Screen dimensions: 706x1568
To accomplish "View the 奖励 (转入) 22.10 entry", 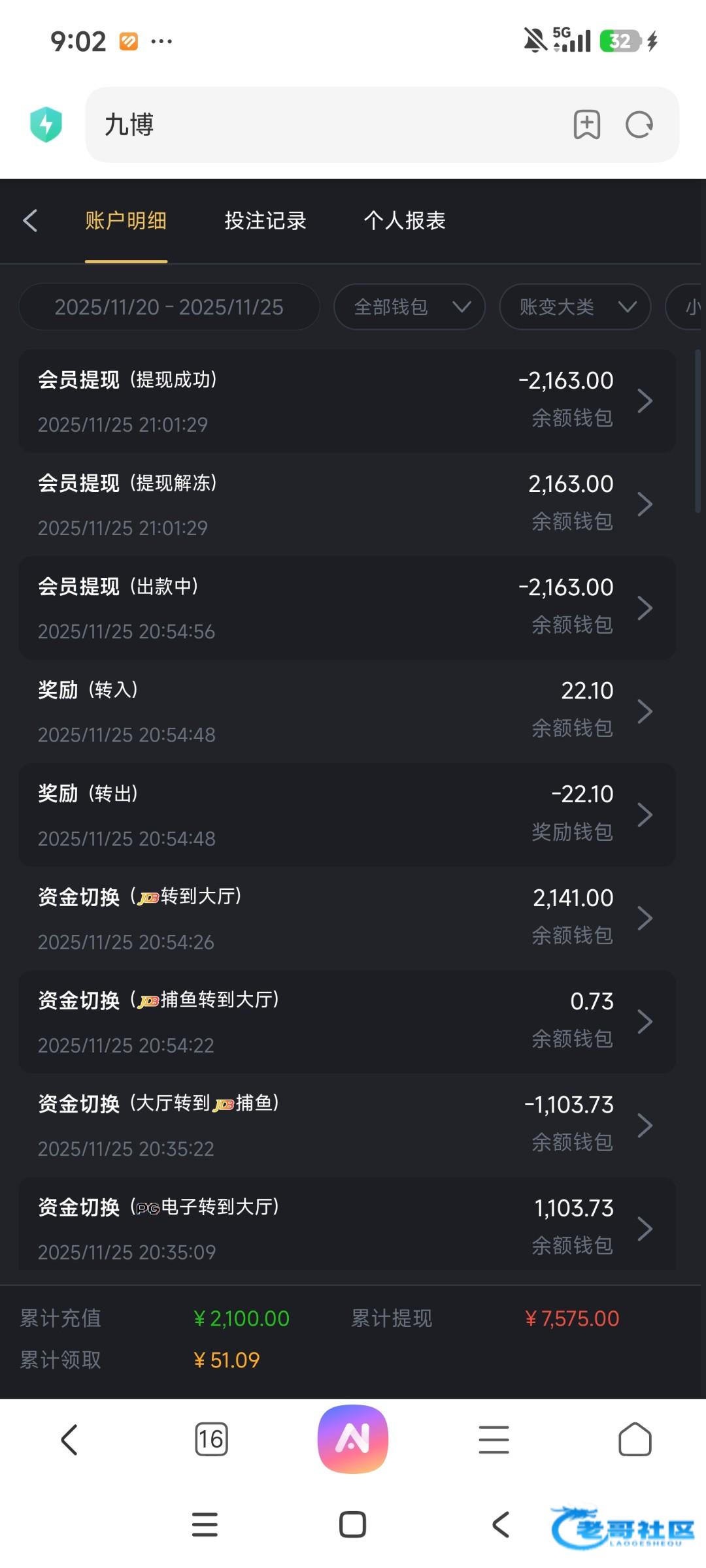I will pyautogui.click(x=346, y=711).
